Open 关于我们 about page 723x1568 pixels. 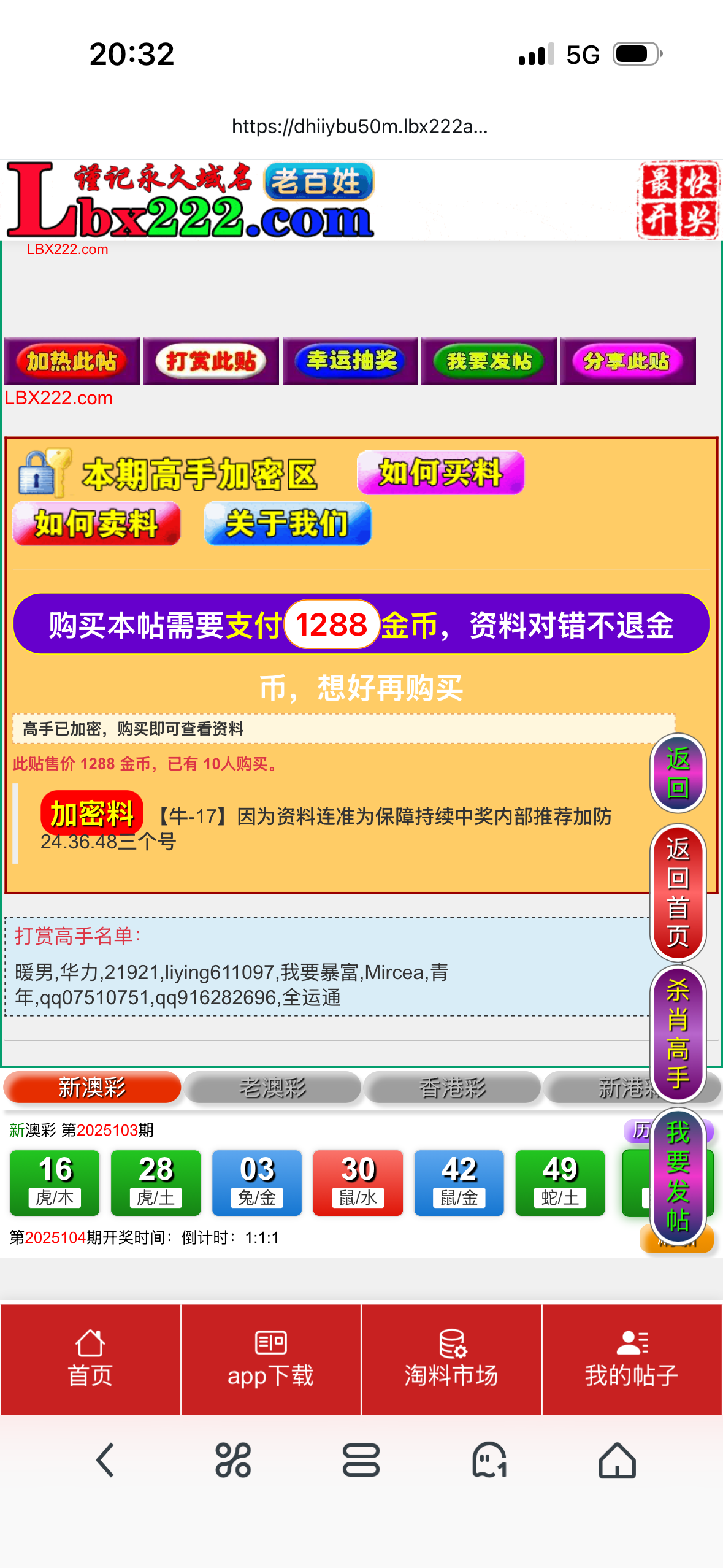pyautogui.click(x=287, y=523)
